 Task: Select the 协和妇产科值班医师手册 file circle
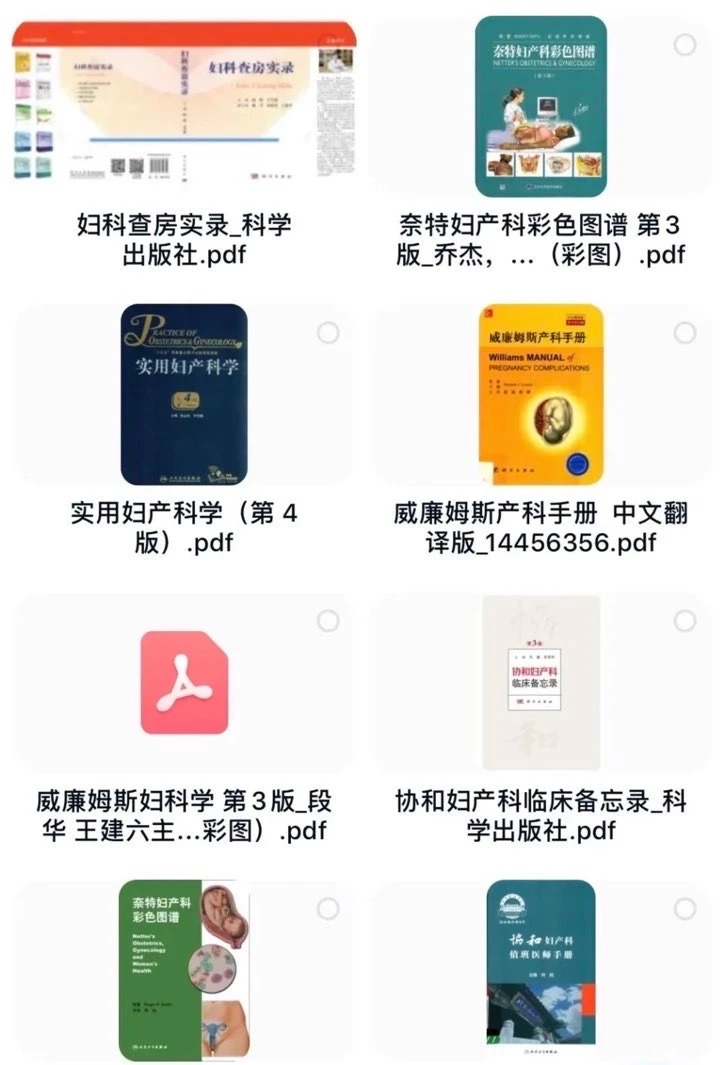(x=684, y=909)
